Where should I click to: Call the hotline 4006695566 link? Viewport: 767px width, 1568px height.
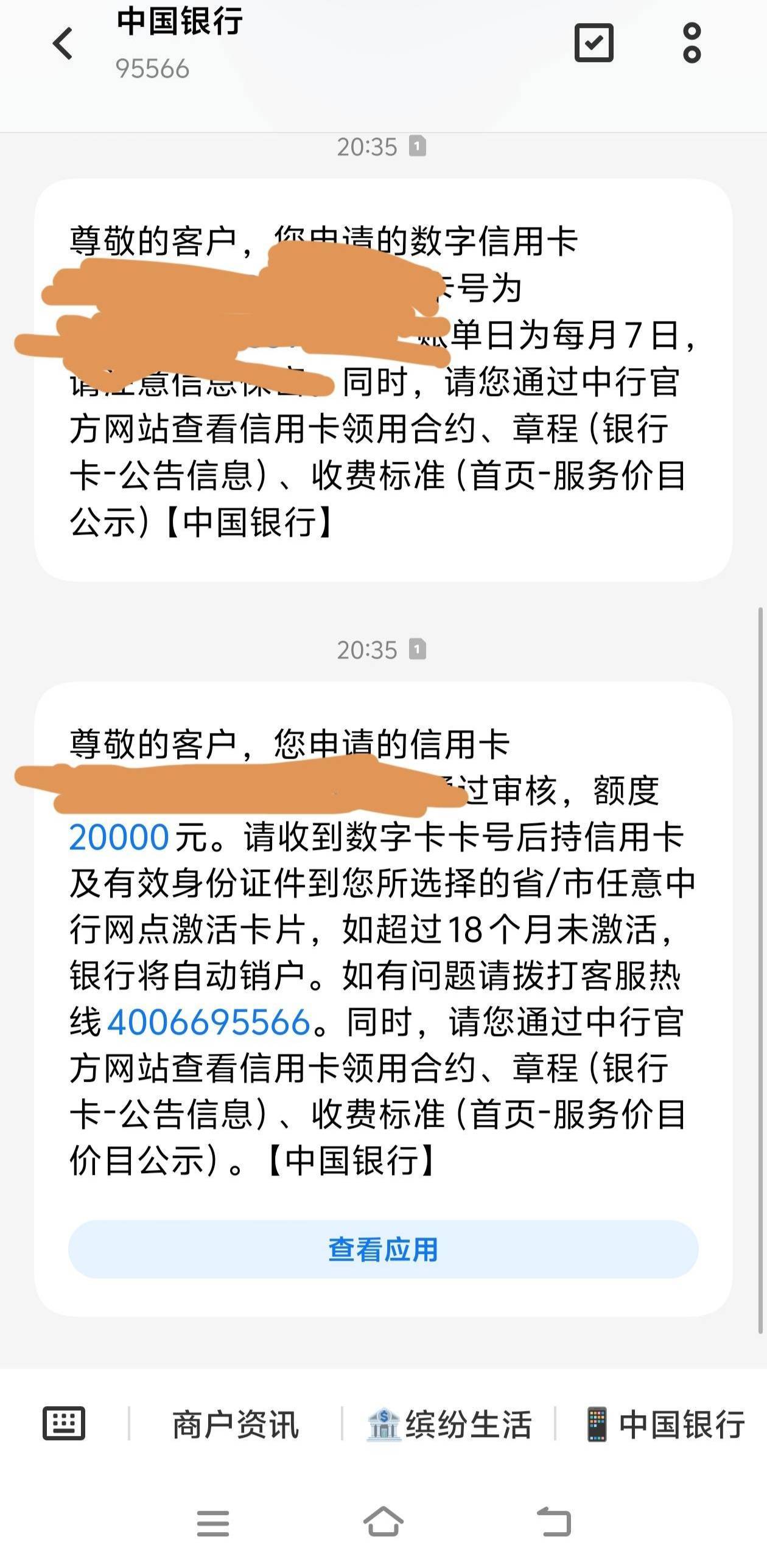(209, 1022)
